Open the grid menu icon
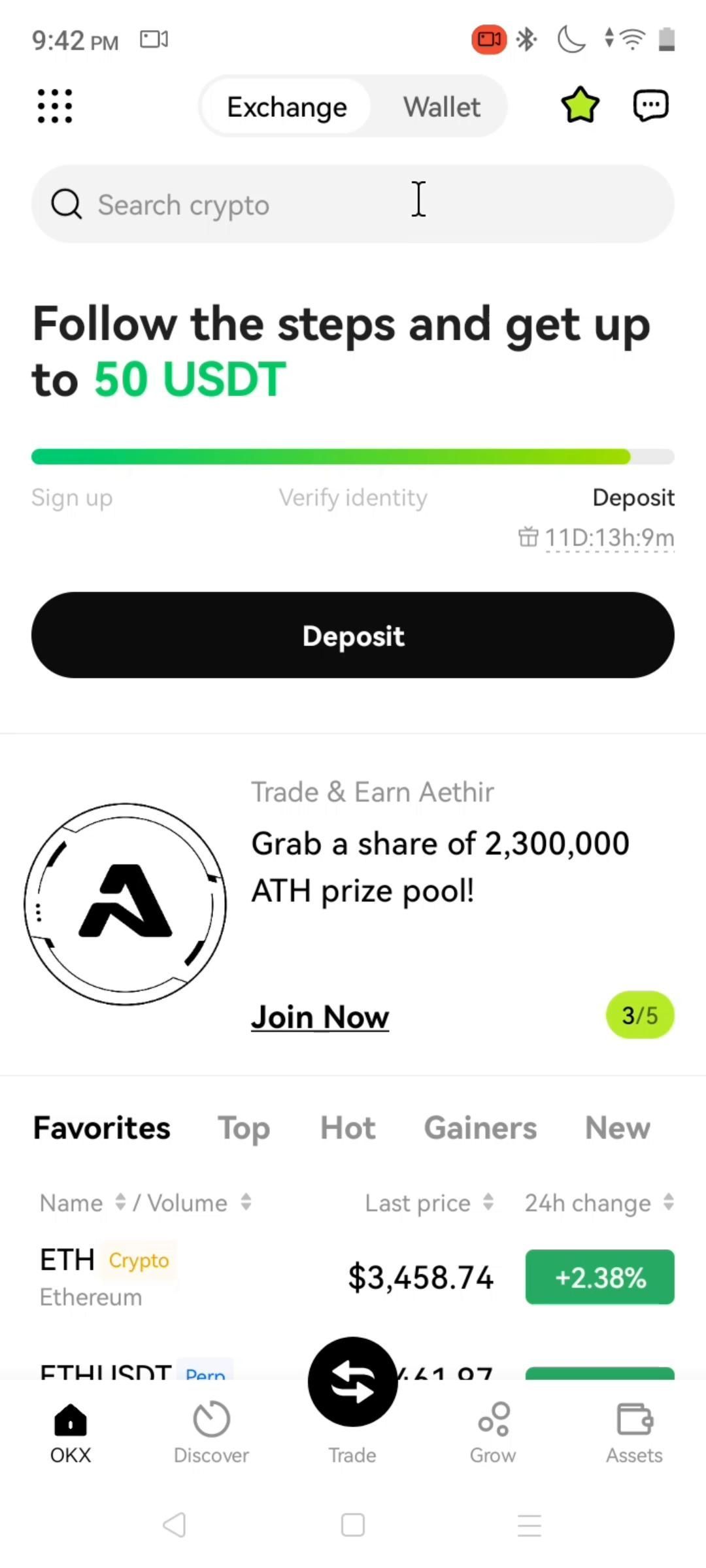The image size is (706, 1568). tap(55, 106)
